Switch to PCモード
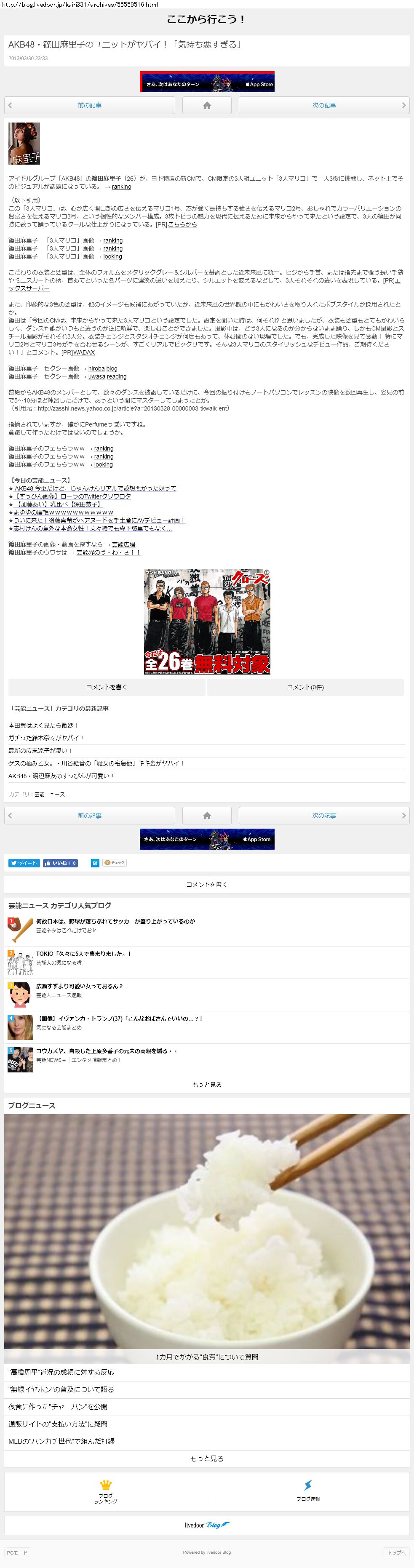The image size is (414, 1568). 16,1552
